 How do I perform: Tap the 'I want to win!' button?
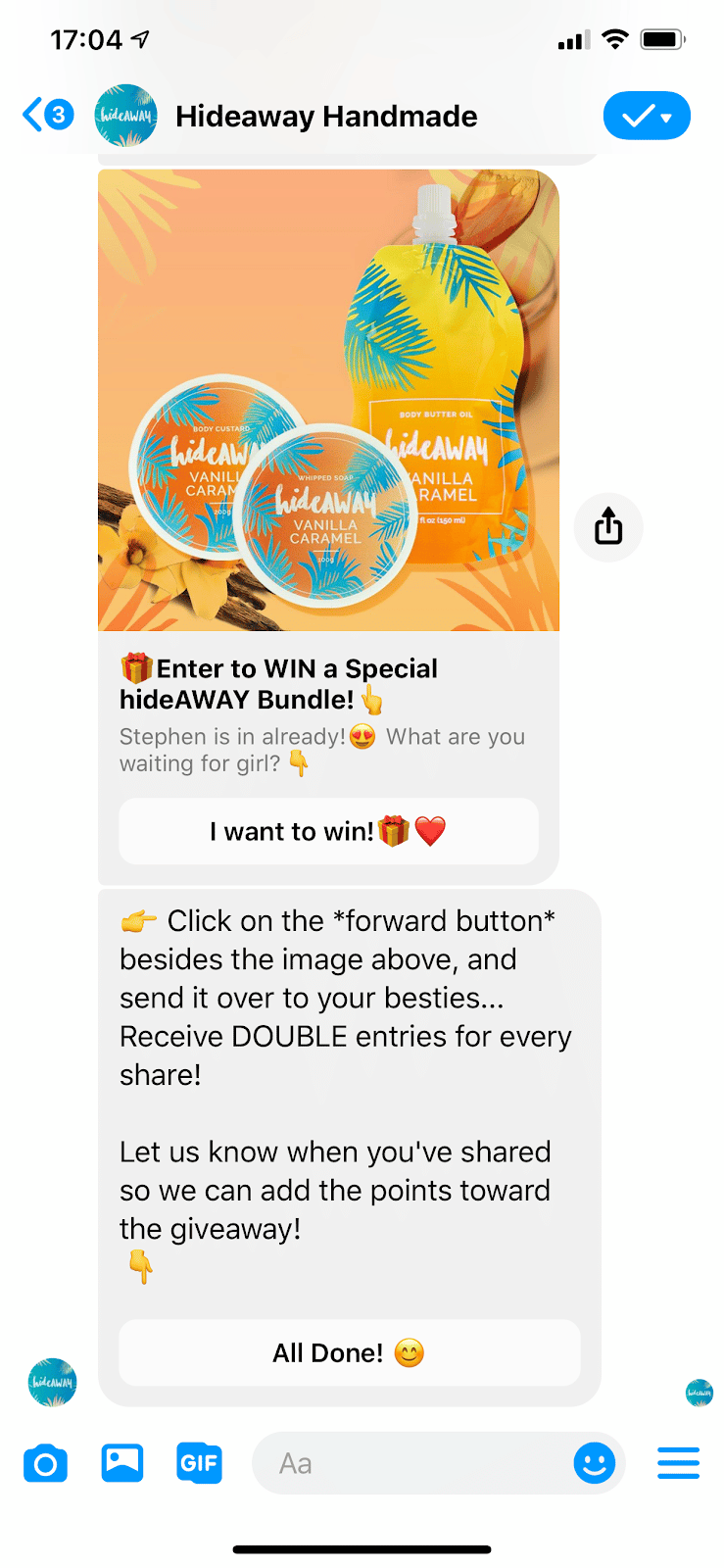click(328, 831)
